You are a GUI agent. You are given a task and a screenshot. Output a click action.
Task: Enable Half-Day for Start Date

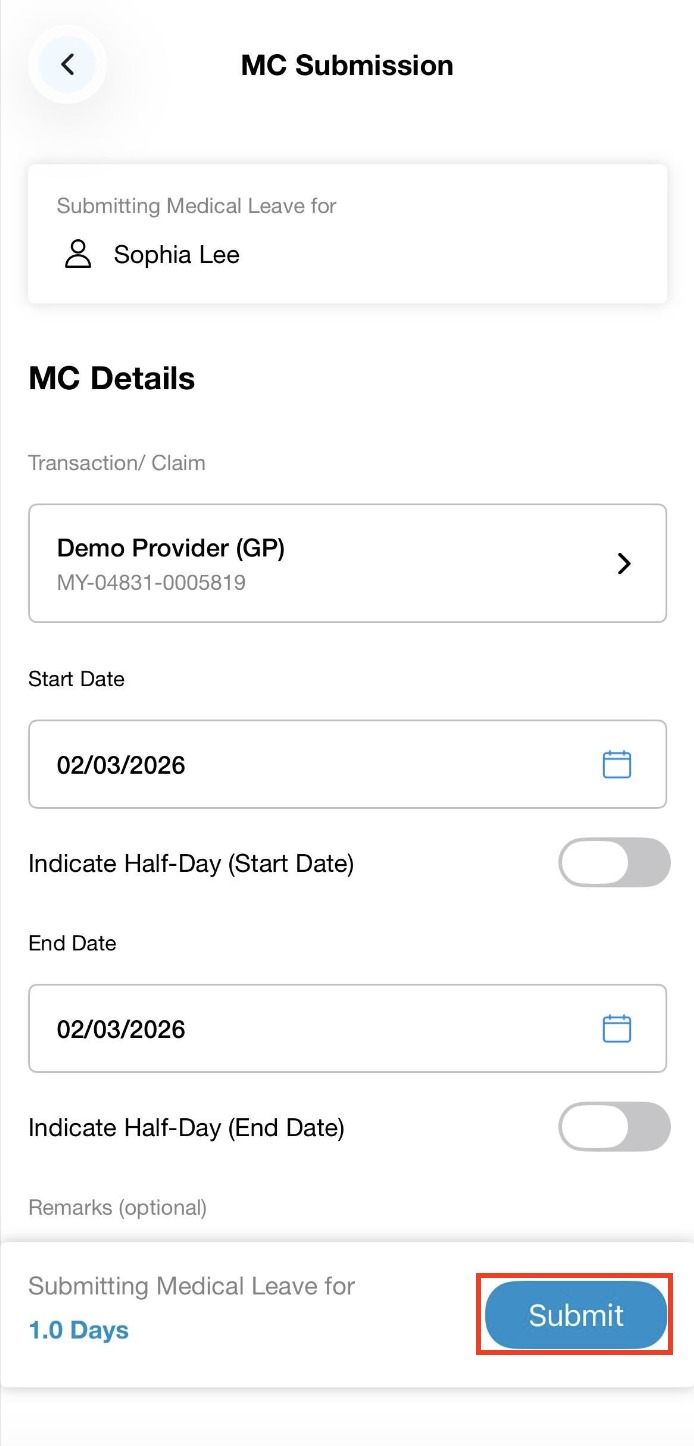[x=613, y=863]
